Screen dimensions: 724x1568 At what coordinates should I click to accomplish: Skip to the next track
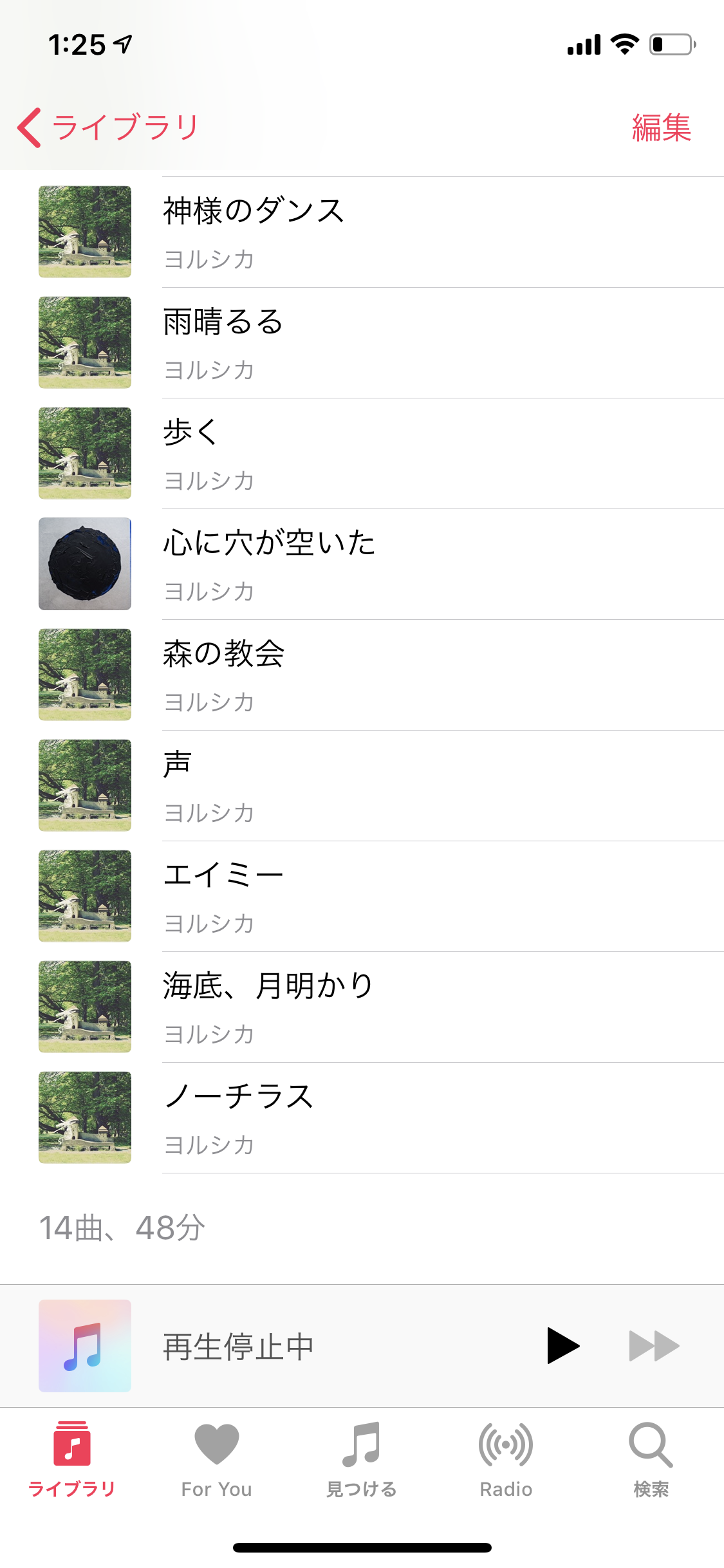654,1345
